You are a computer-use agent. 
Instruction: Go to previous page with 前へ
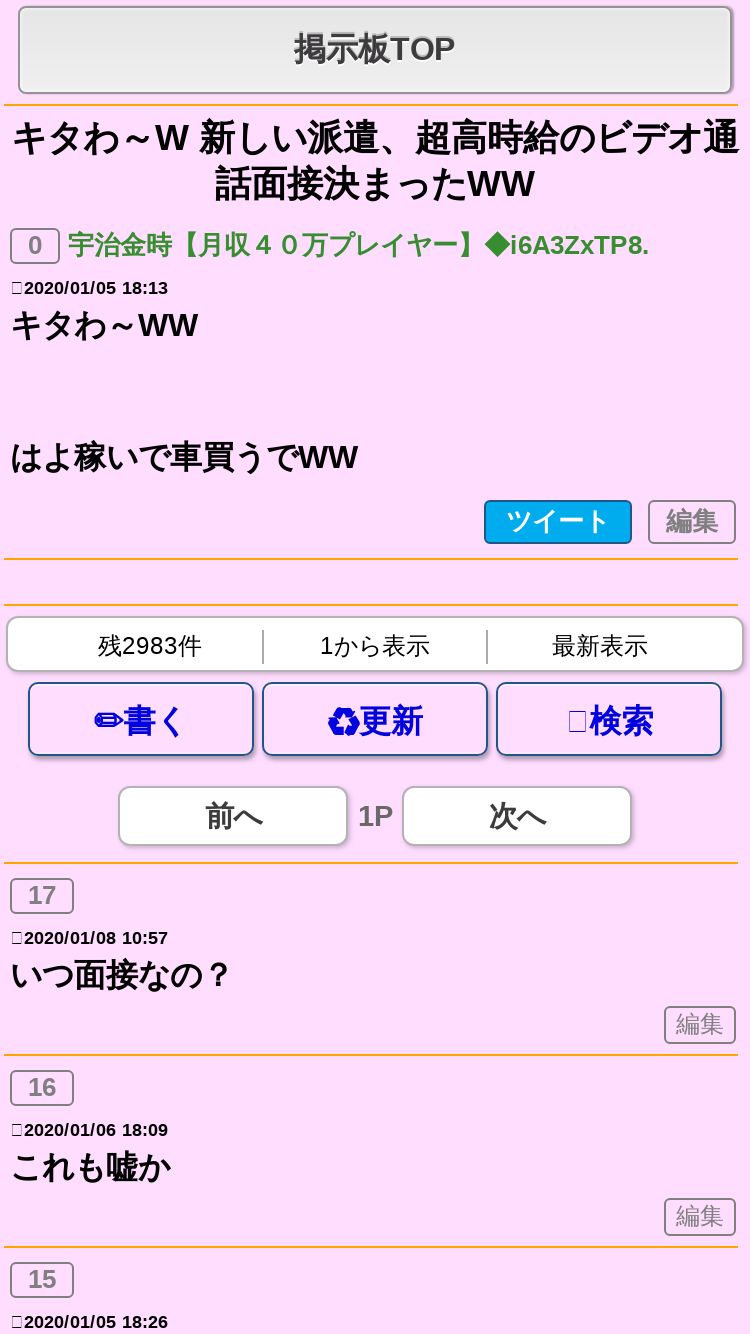point(233,816)
